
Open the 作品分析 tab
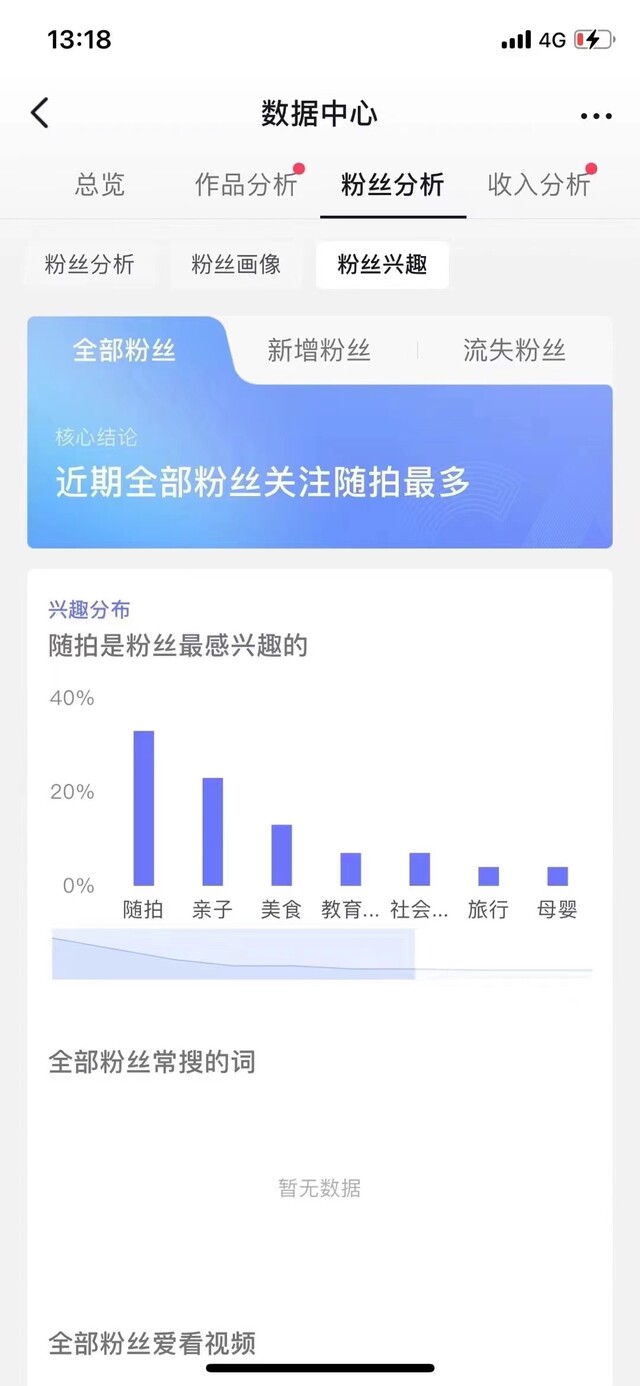(246, 184)
